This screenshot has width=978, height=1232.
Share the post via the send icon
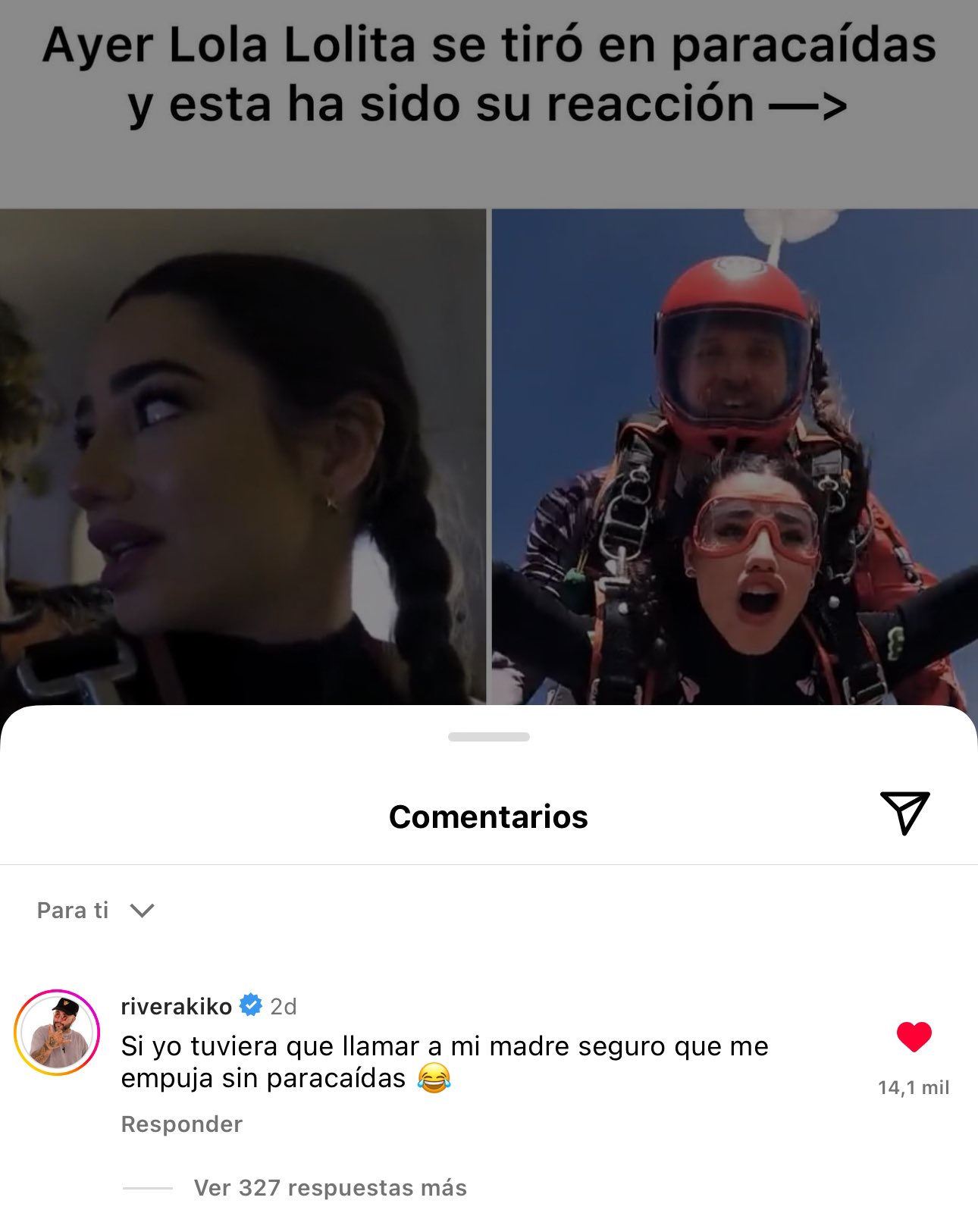(904, 813)
